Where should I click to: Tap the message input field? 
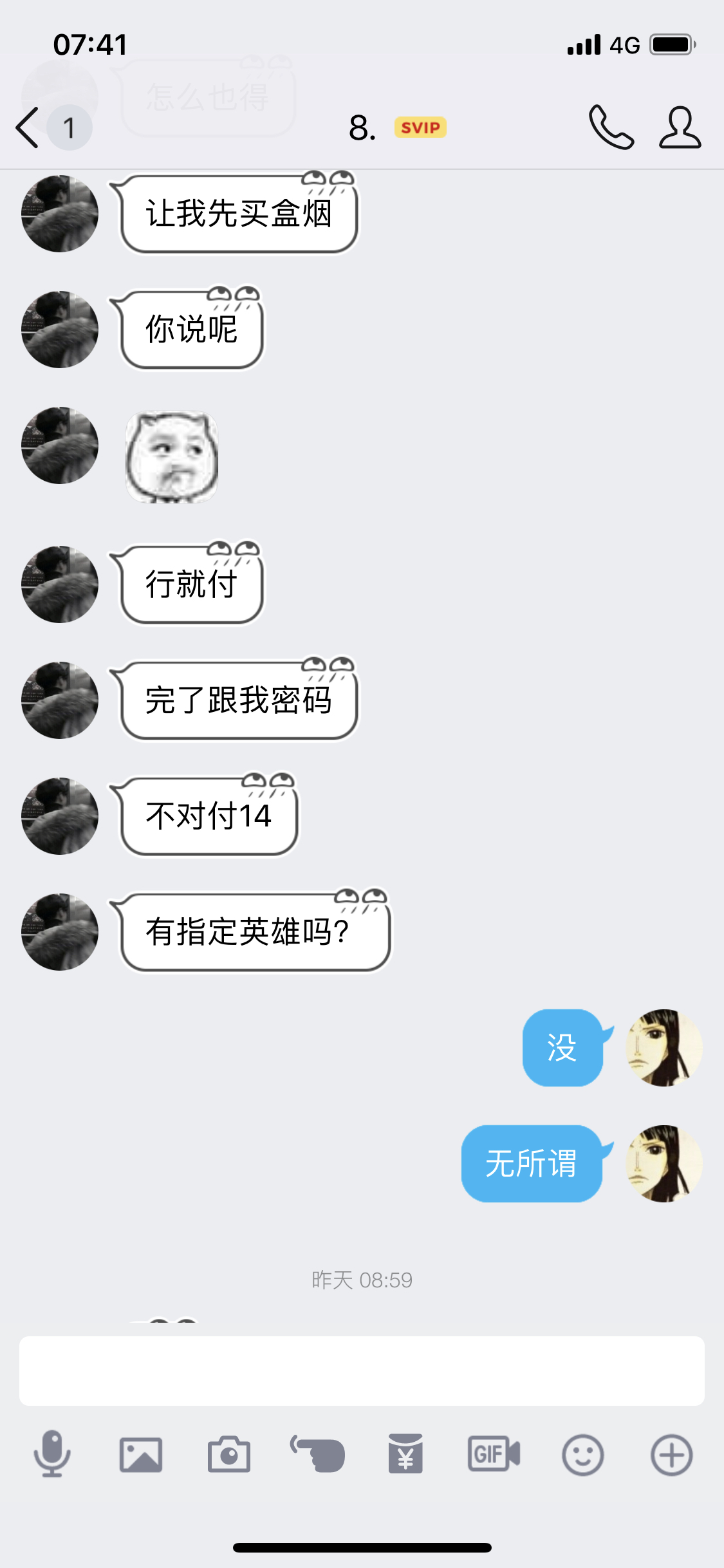coord(362,1370)
